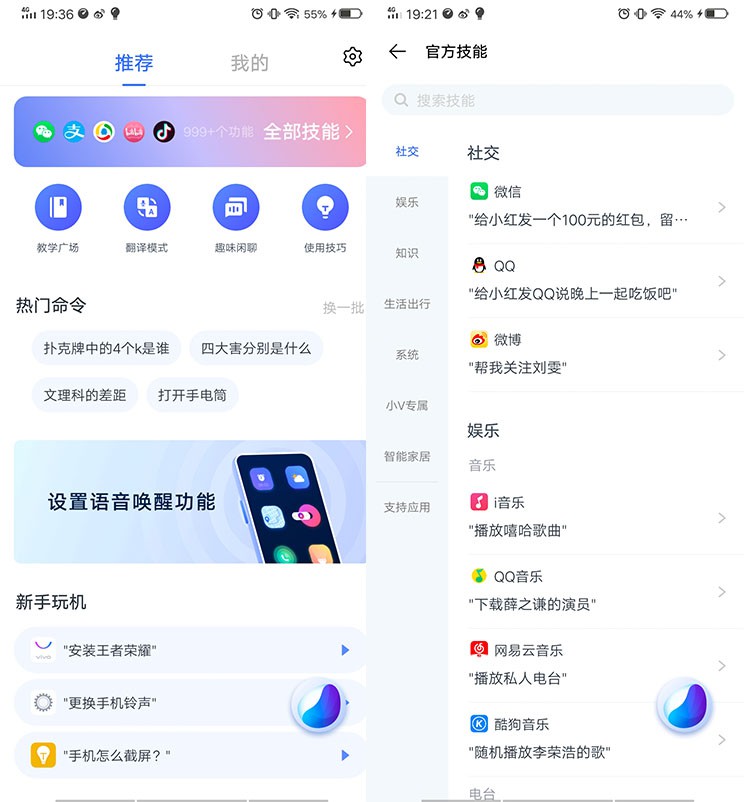Open the 设置语音唤醒功能 banner

point(190,502)
